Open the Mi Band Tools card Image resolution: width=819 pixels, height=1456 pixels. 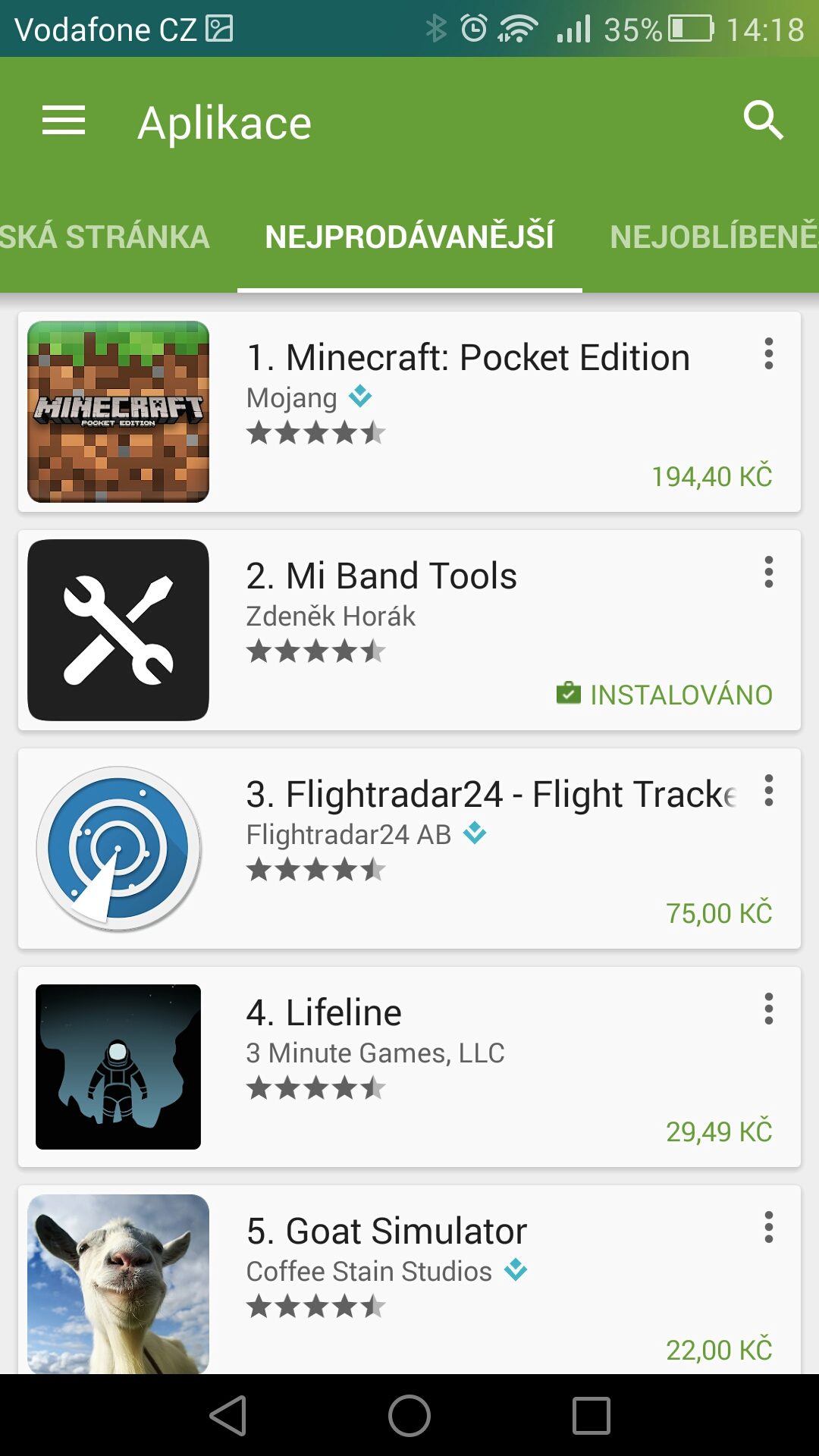(x=409, y=630)
